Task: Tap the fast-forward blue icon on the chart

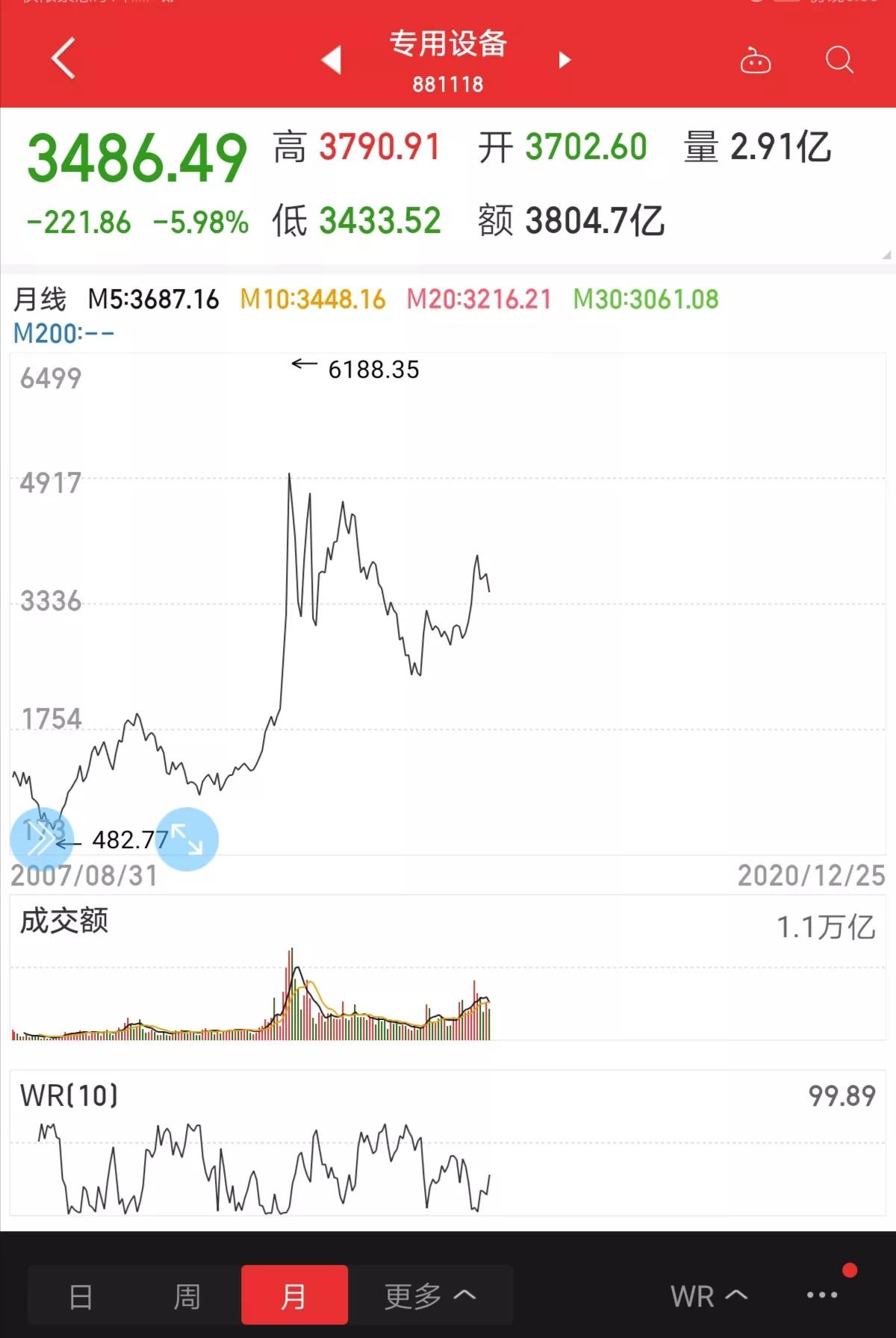Action: pyautogui.click(x=41, y=839)
